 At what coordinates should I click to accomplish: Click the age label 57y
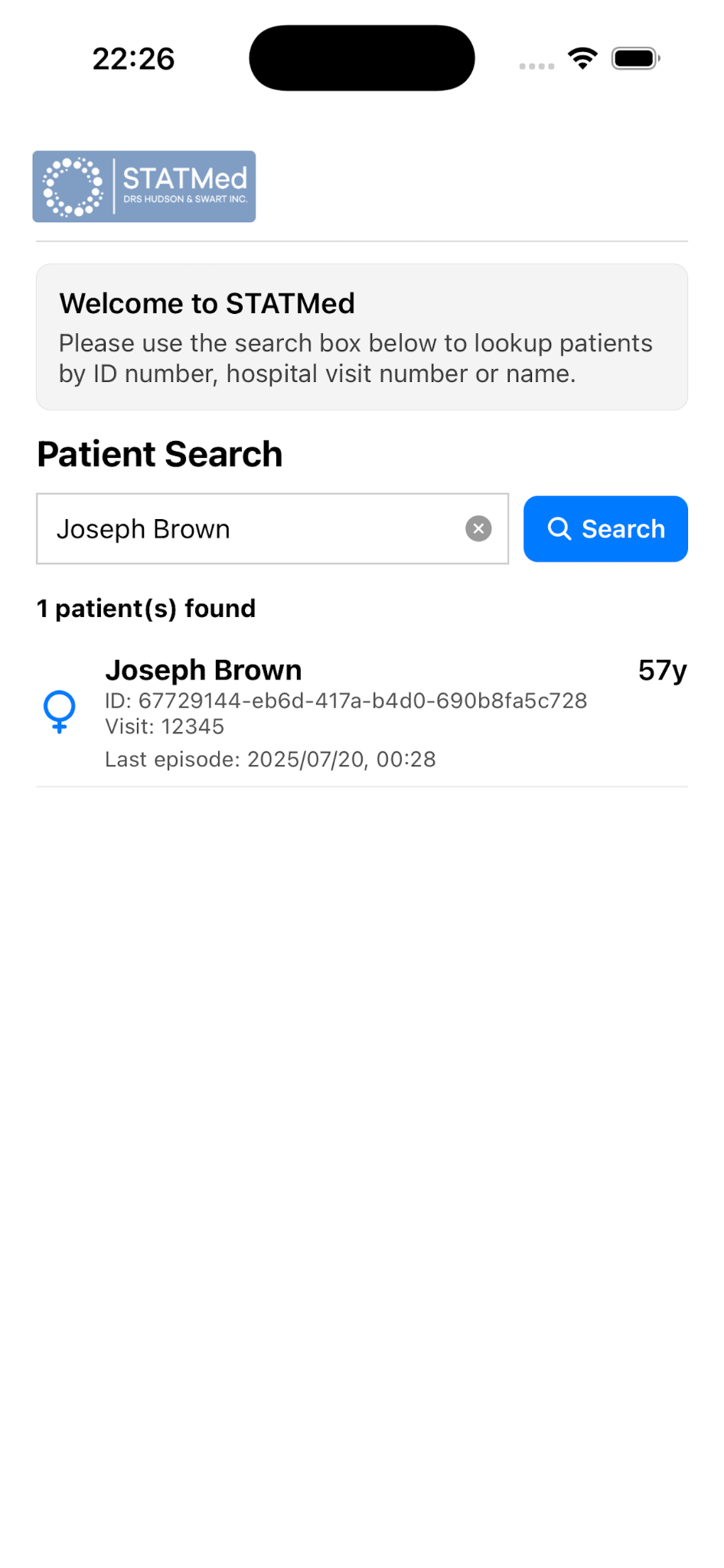pos(660,669)
